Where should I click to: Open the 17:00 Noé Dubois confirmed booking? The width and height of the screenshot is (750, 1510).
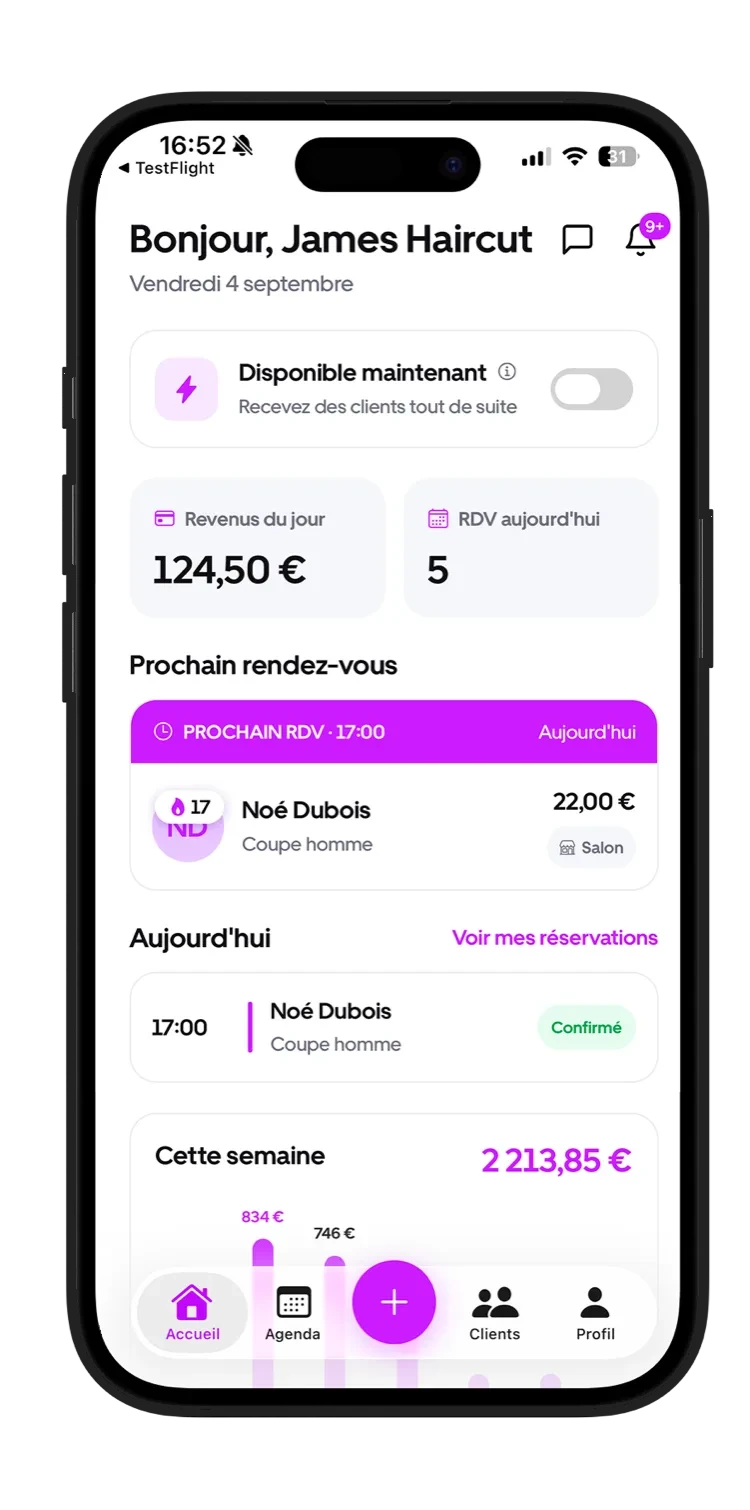[x=394, y=1027]
